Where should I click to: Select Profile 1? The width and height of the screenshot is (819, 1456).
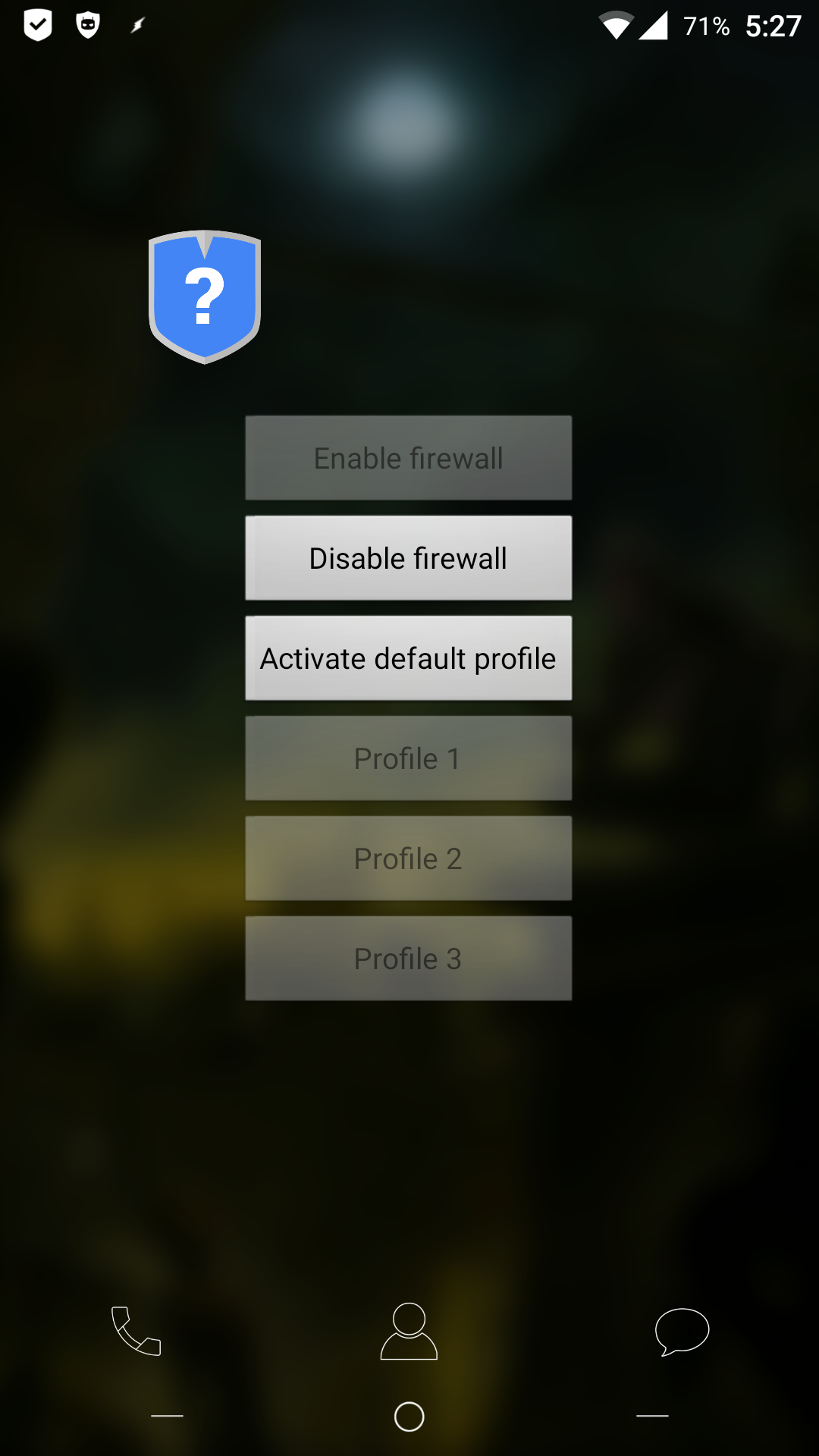[408, 758]
